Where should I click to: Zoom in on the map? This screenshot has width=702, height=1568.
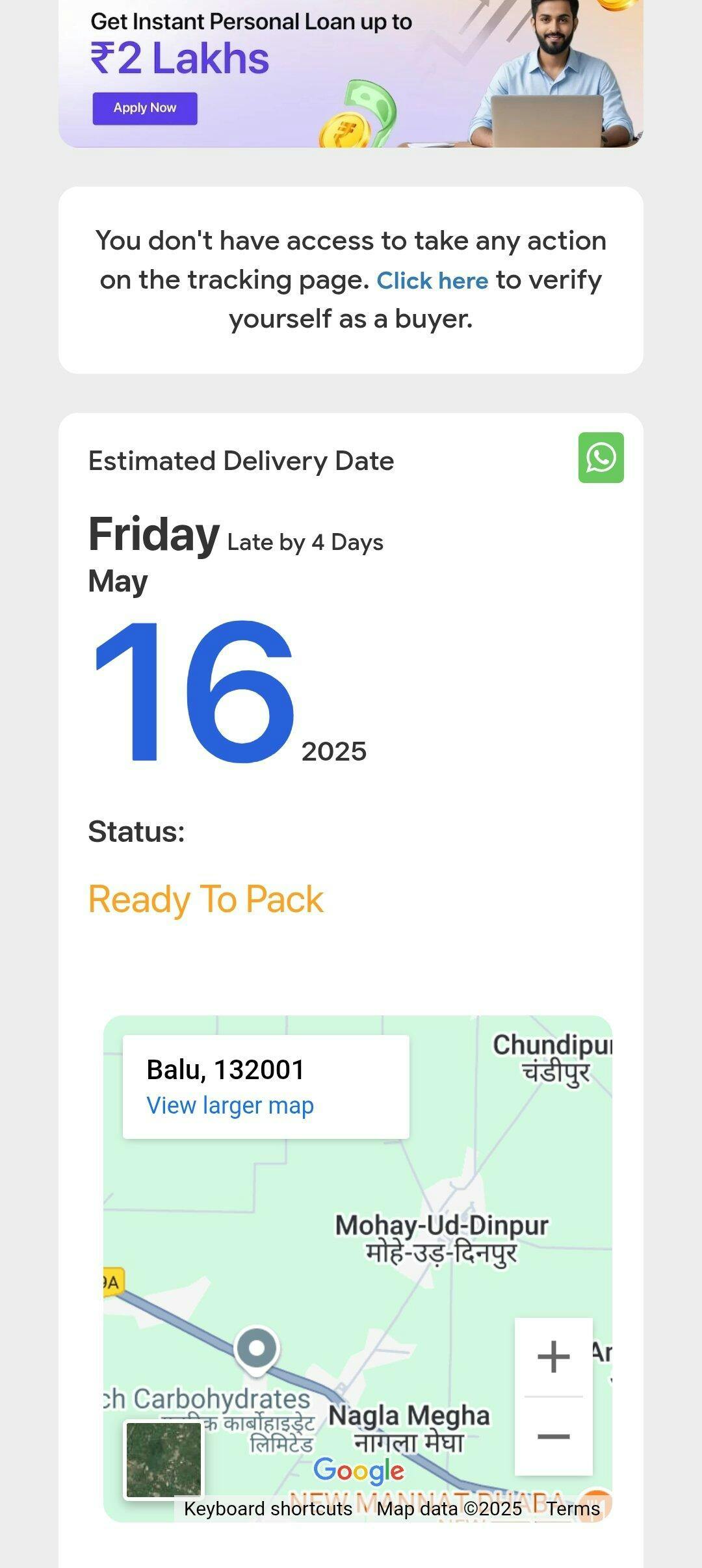click(x=553, y=1357)
